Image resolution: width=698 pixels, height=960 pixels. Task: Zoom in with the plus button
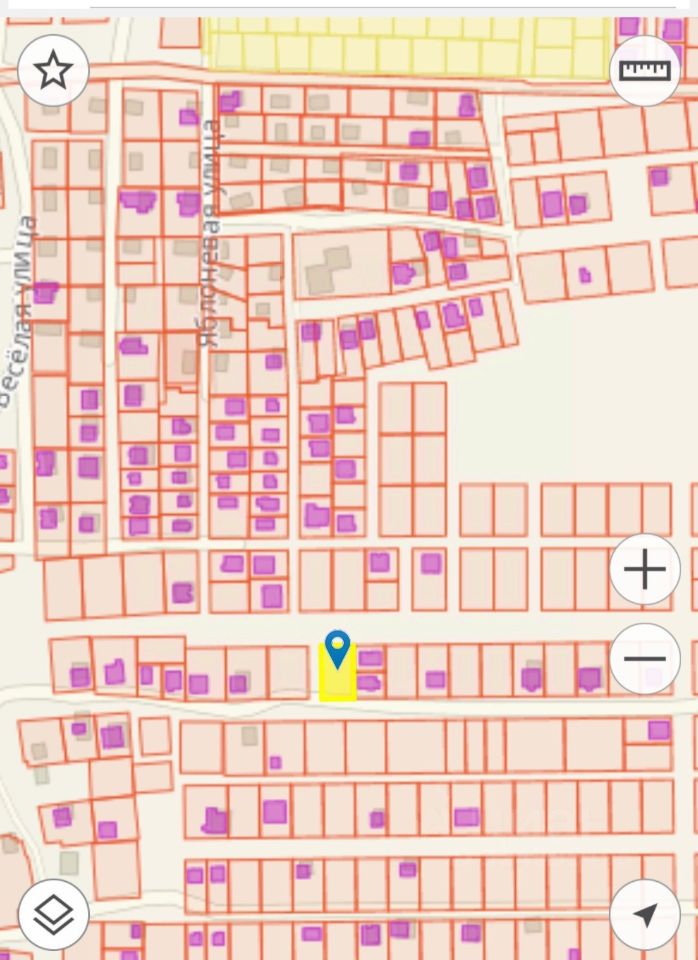pyautogui.click(x=645, y=570)
